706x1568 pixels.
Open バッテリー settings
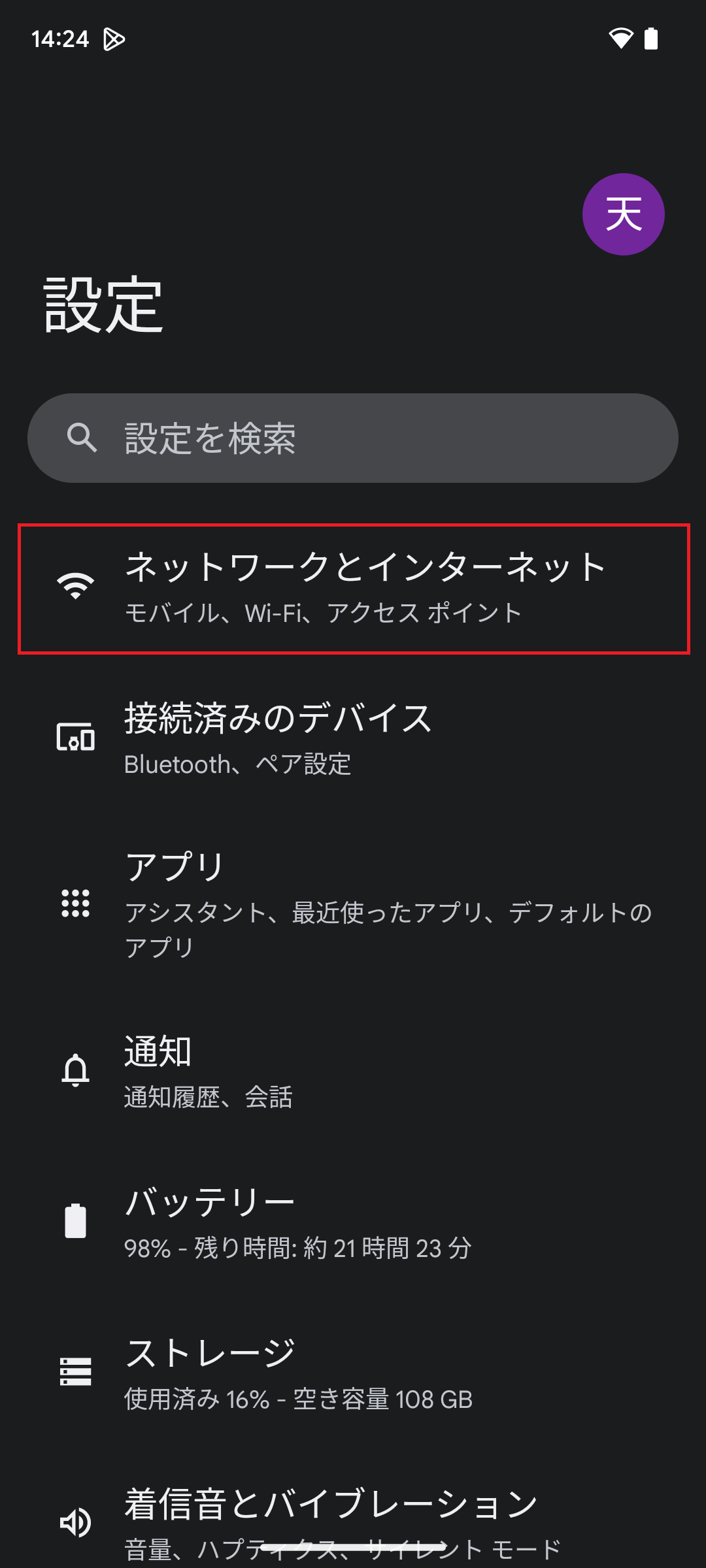(353, 1222)
